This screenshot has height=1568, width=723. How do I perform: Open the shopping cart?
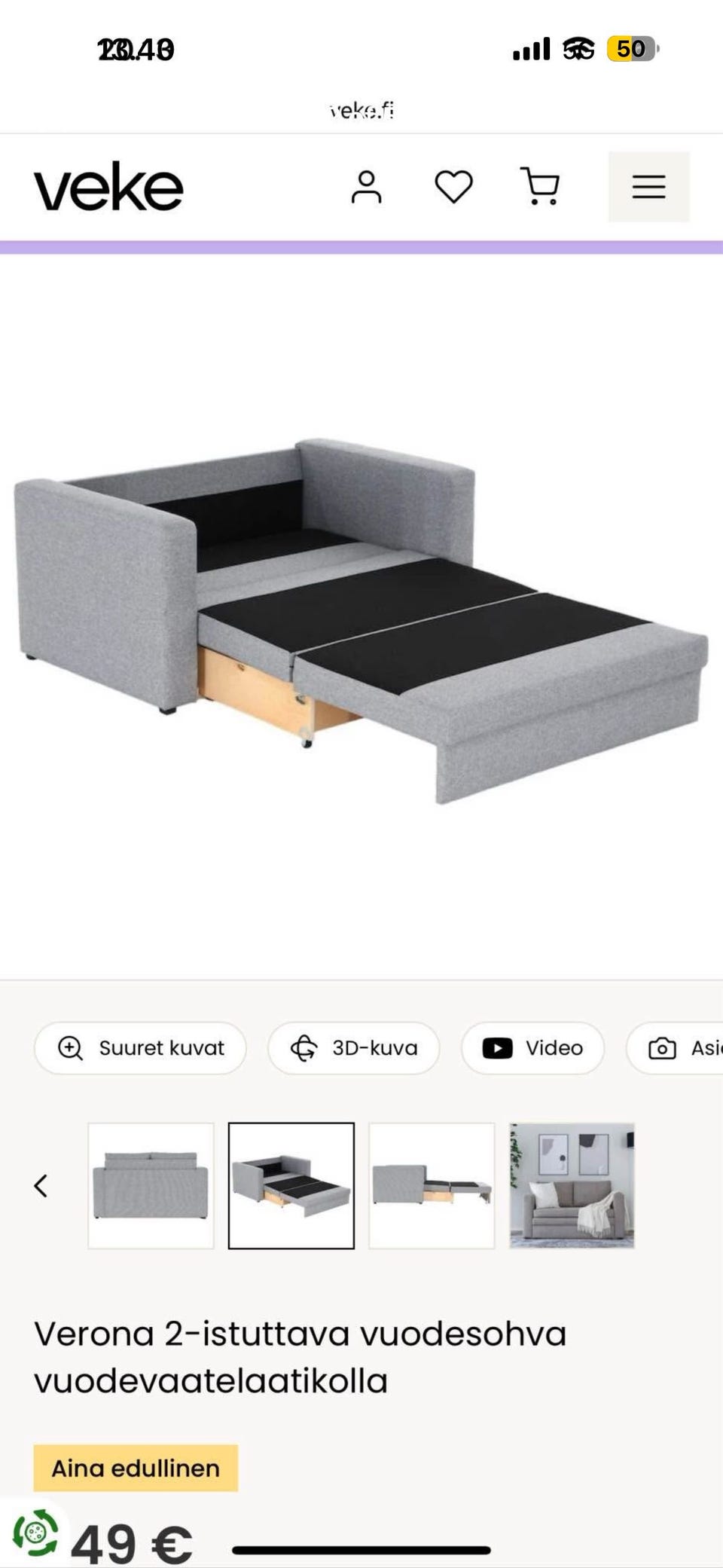pyautogui.click(x=541, y=187)
